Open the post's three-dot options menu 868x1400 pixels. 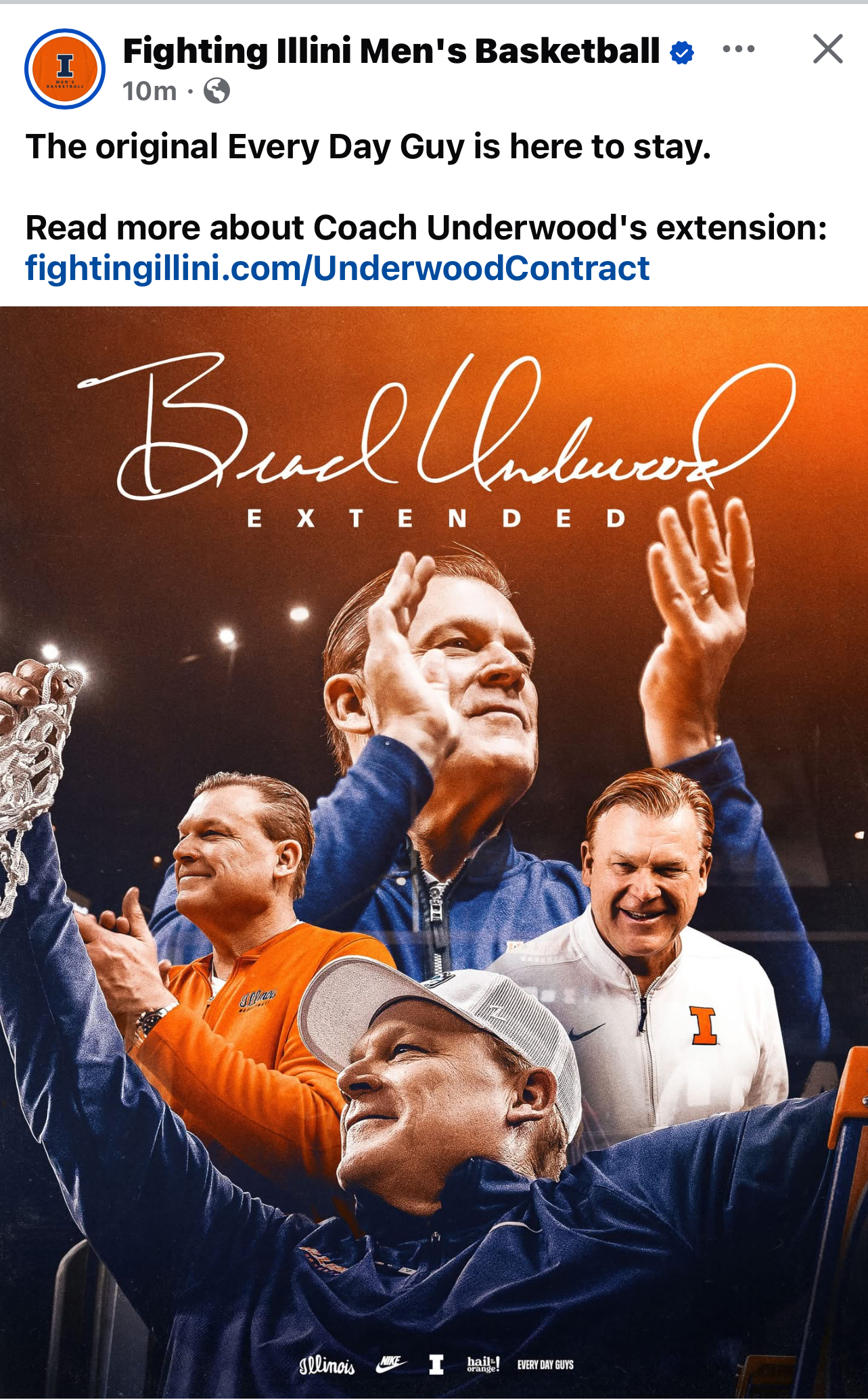(x=738, y=49)
